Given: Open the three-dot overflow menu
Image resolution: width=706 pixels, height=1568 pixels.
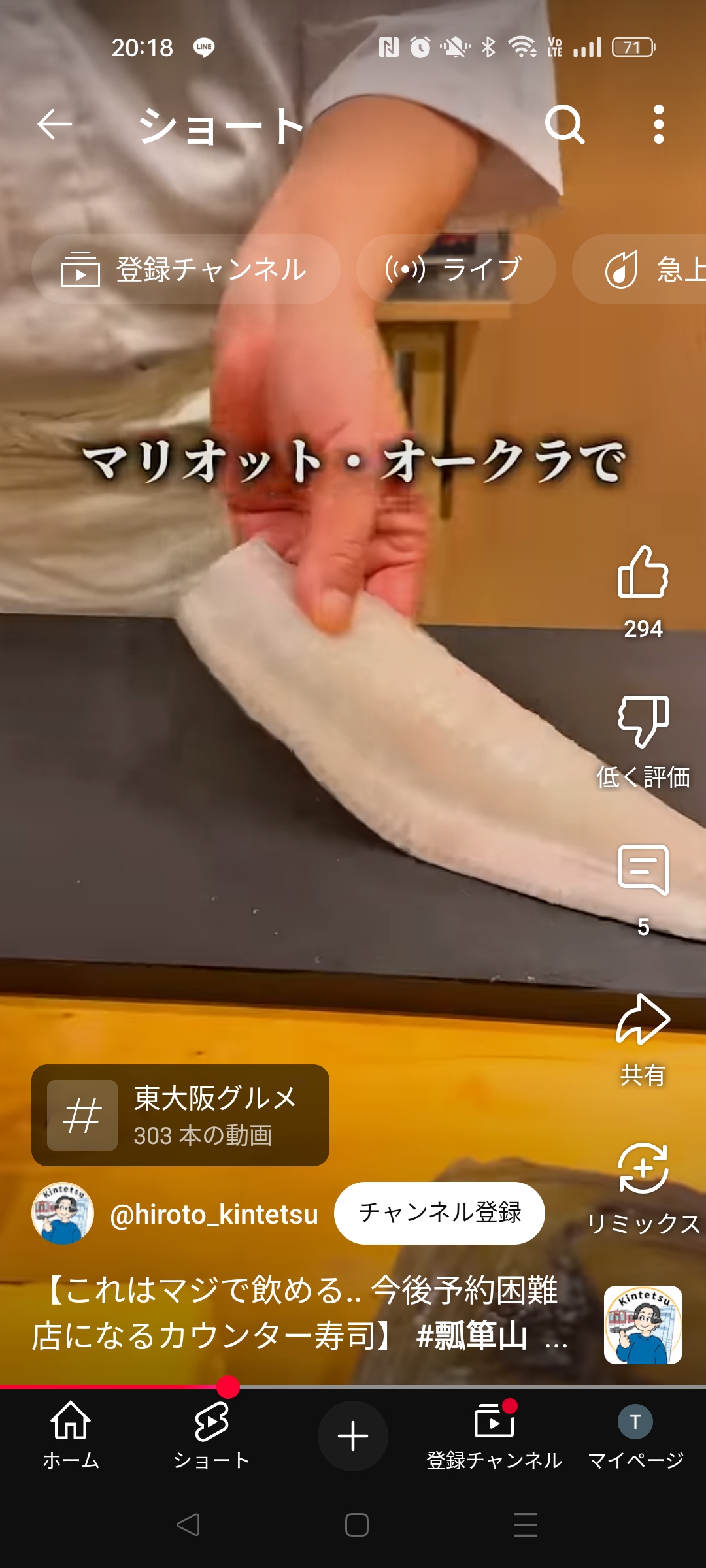Looking at the screenshot, I should point(658,124).
